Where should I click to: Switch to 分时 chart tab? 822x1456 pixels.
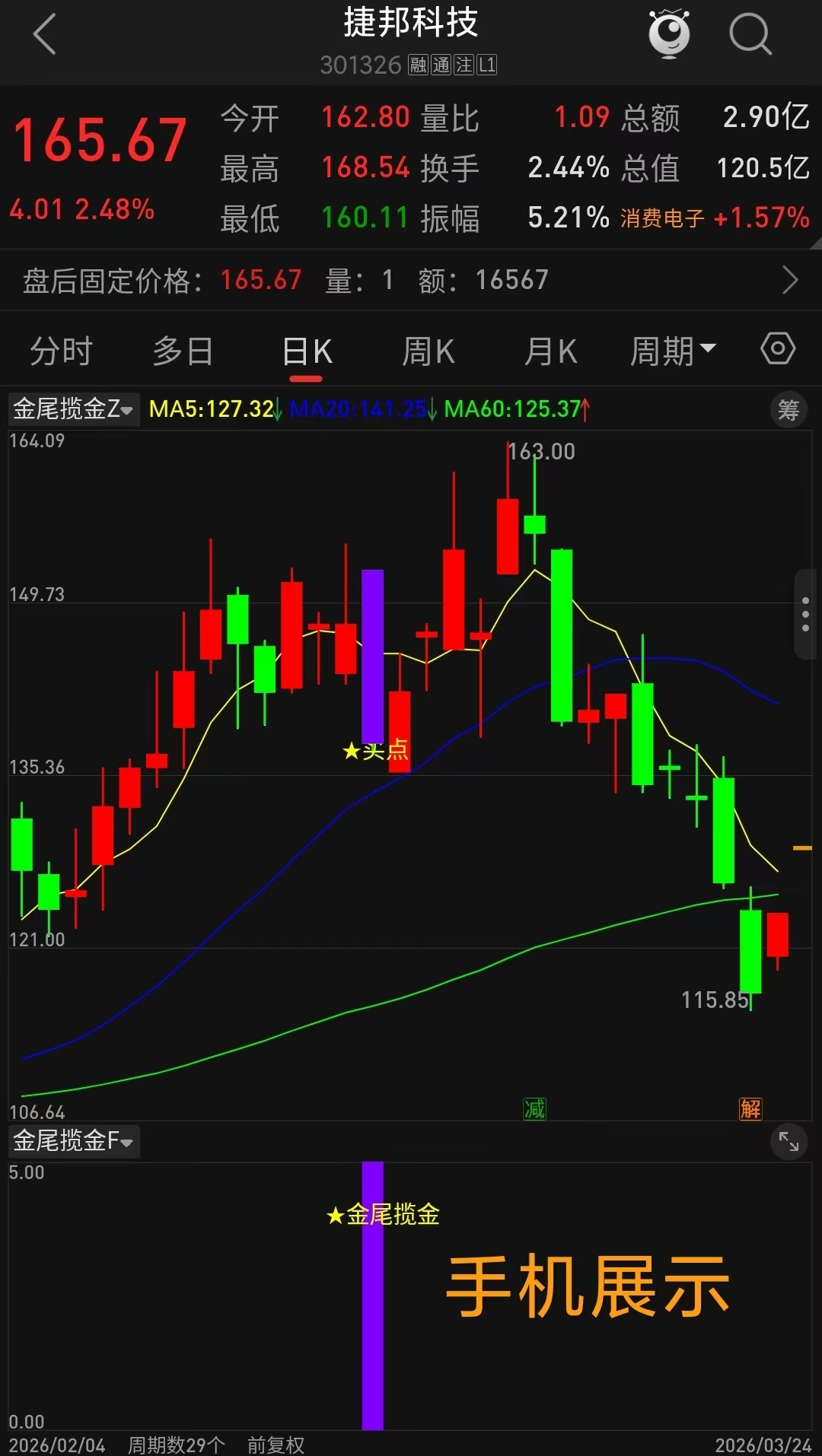(61, 351)
